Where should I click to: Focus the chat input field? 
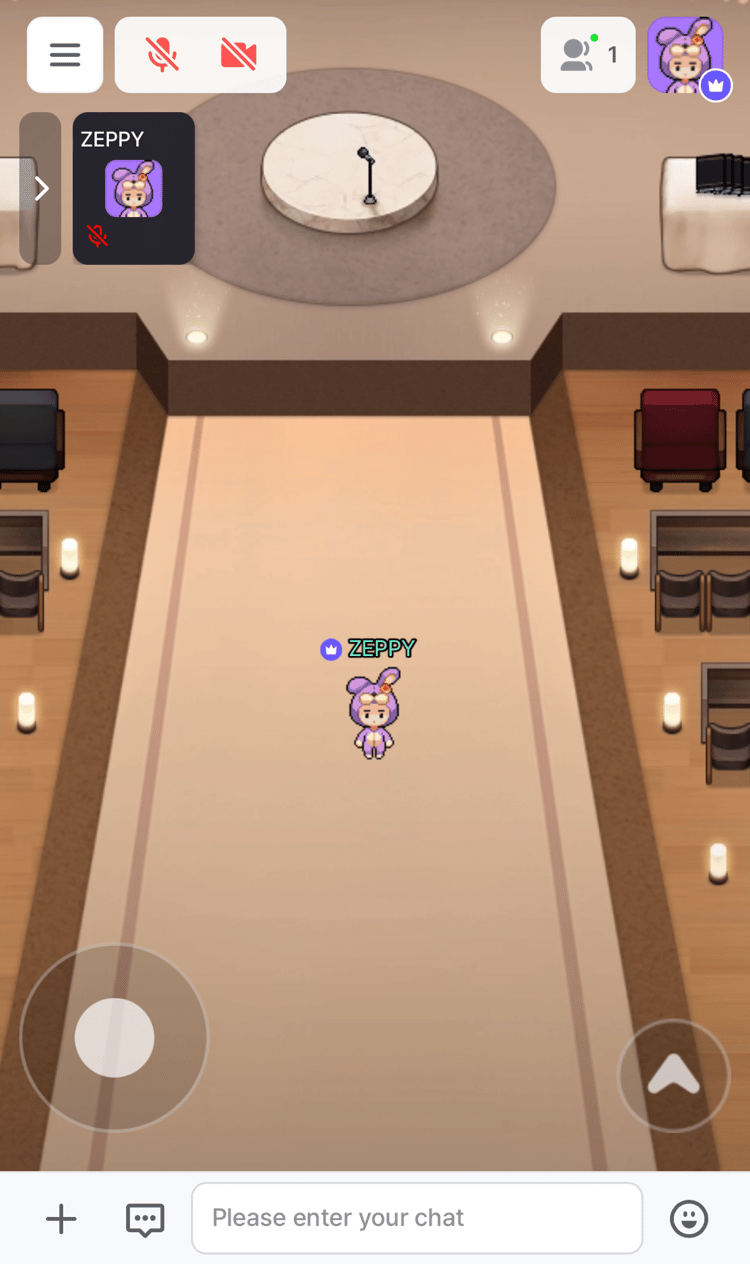click(x=416, y=1218)
